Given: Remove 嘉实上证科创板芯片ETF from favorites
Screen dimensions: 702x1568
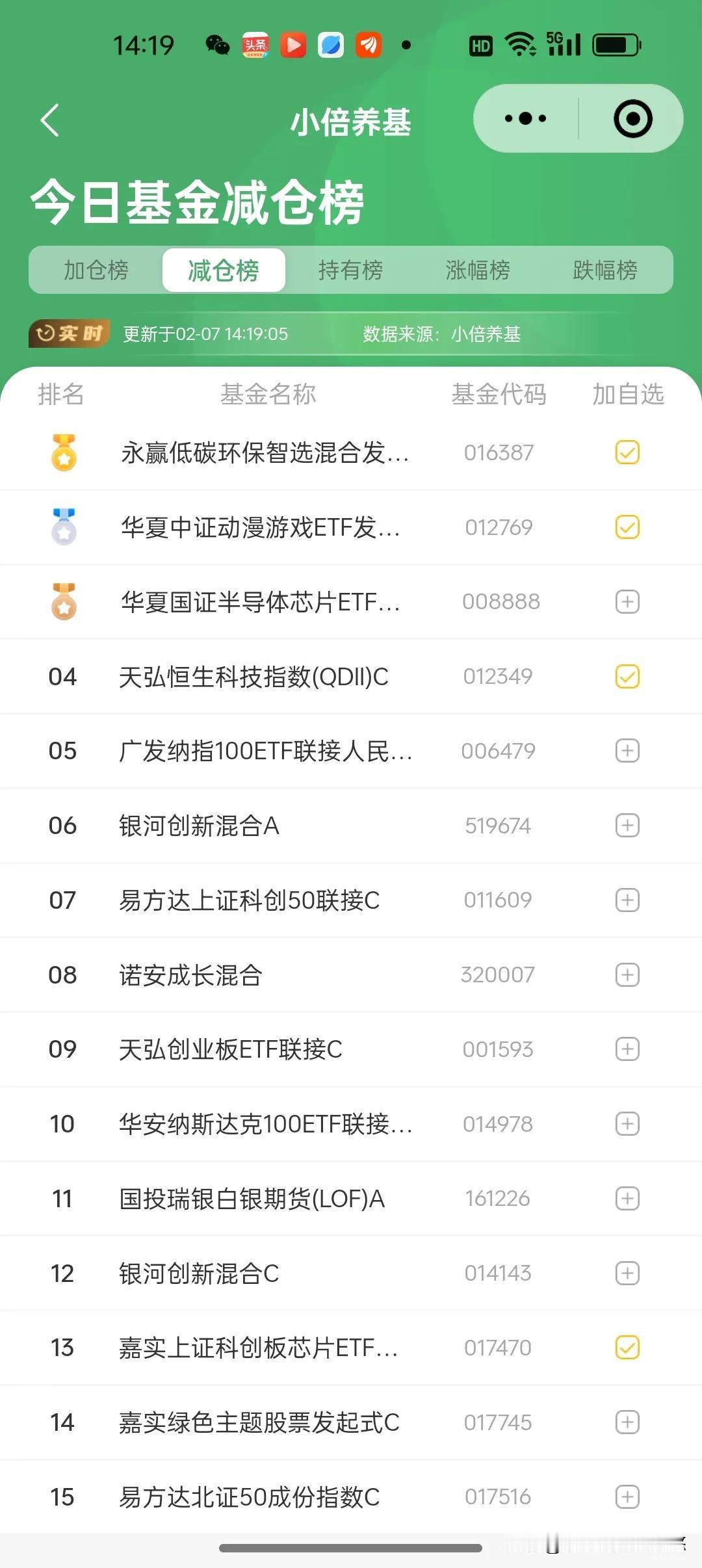Looking at the screenshot, I should tap(626, 1347).
